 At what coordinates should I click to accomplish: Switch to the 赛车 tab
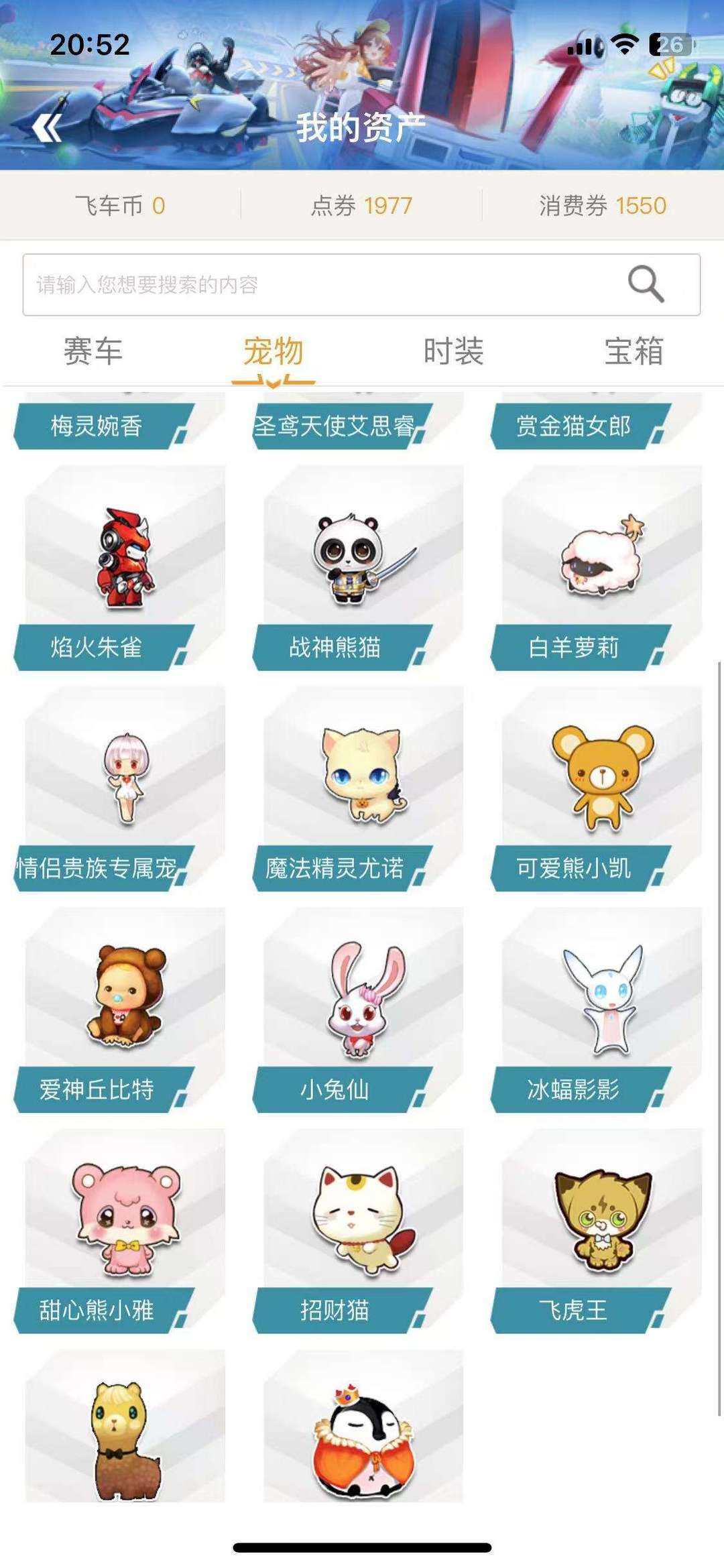[93, 352]
